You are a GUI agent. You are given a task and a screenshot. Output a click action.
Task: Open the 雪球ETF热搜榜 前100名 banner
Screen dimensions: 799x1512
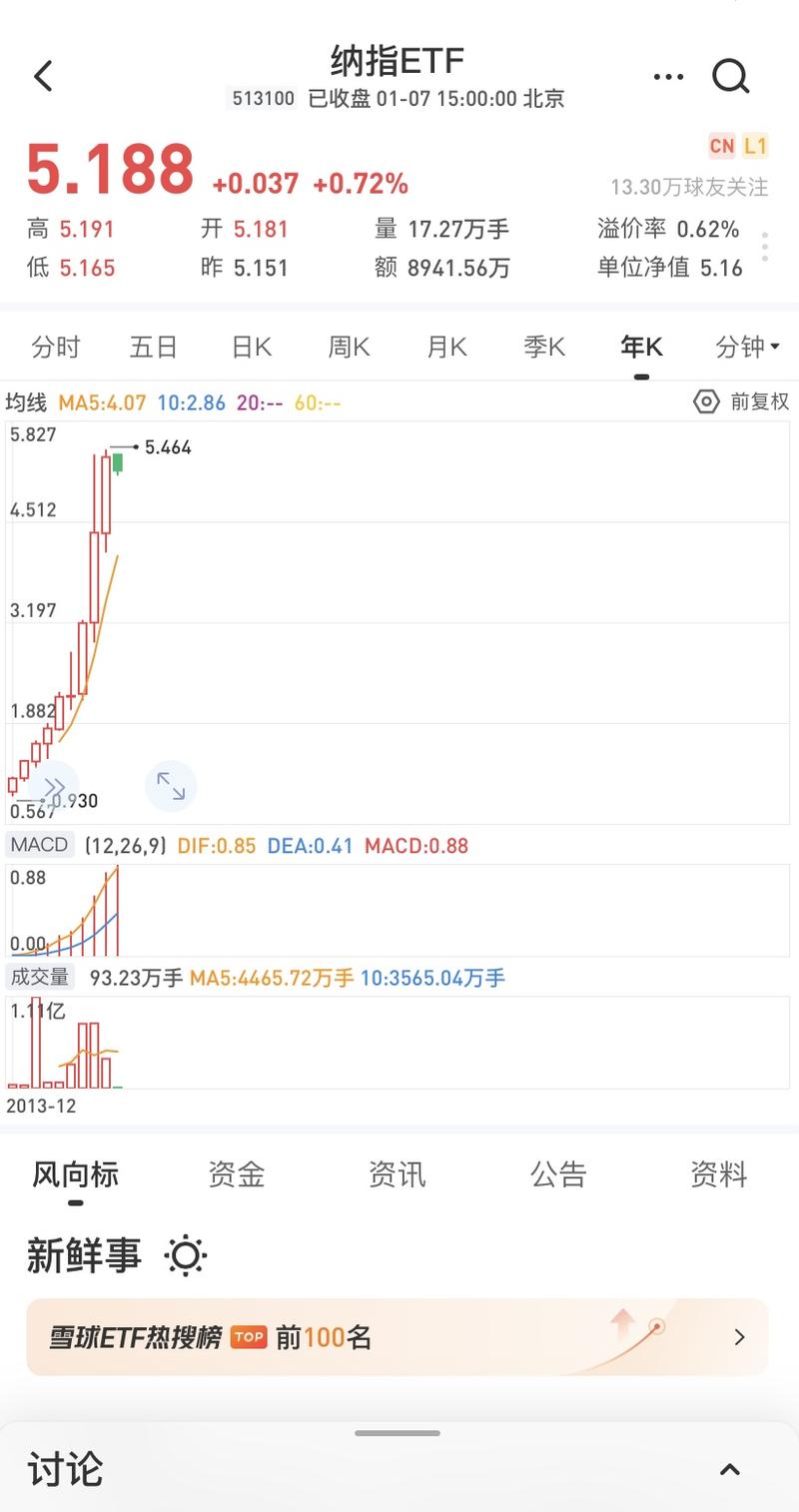pos(399,1336)
